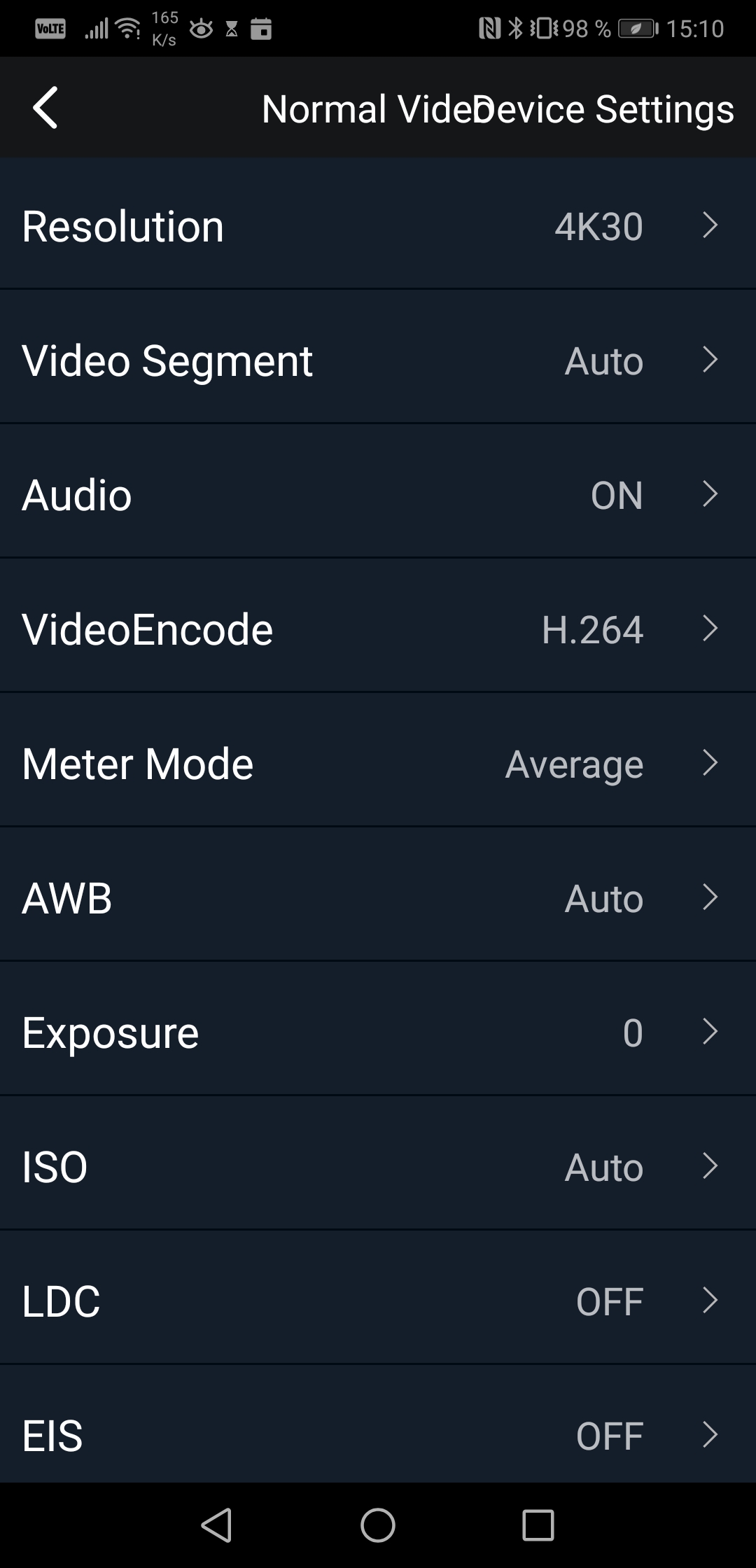
Task: Open AWB white balance setting
Action: click(378, 897)
